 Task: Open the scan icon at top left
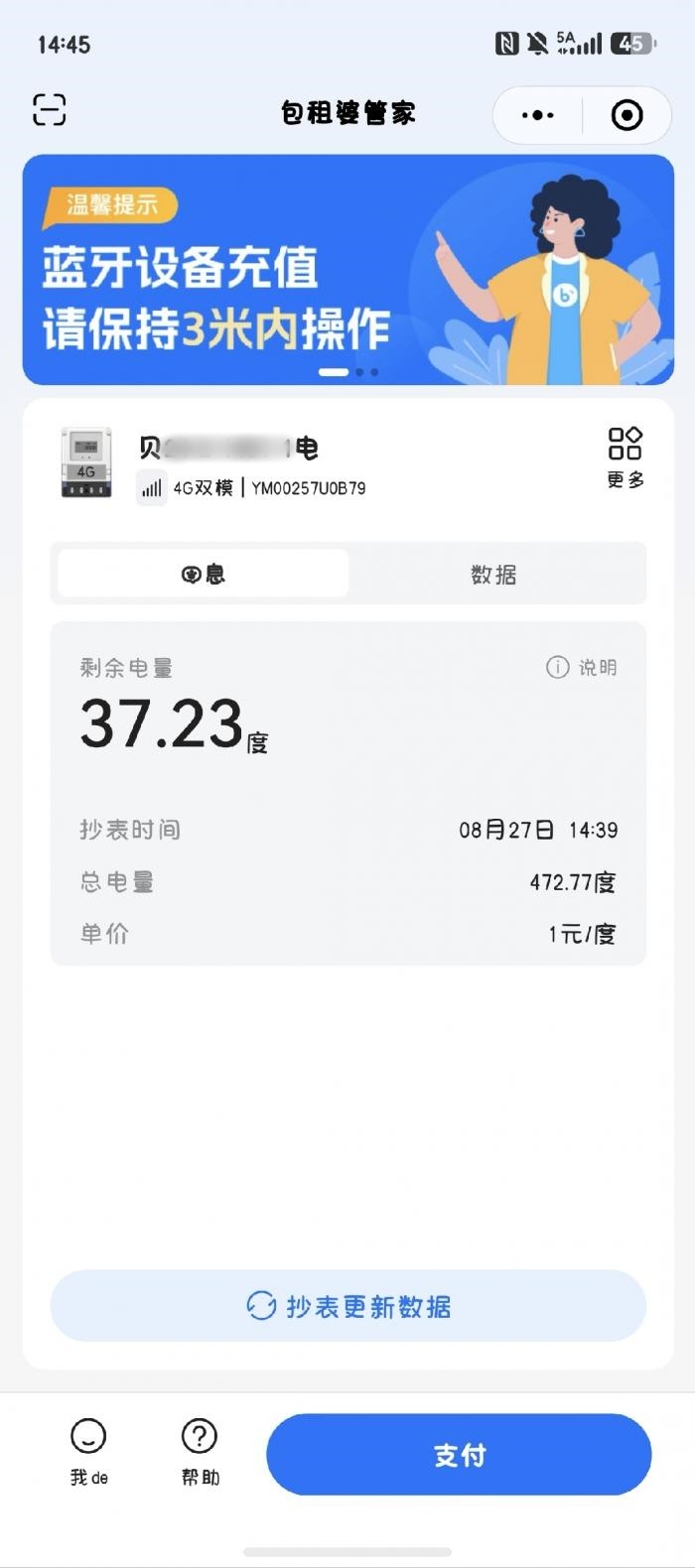coord(50,110)
